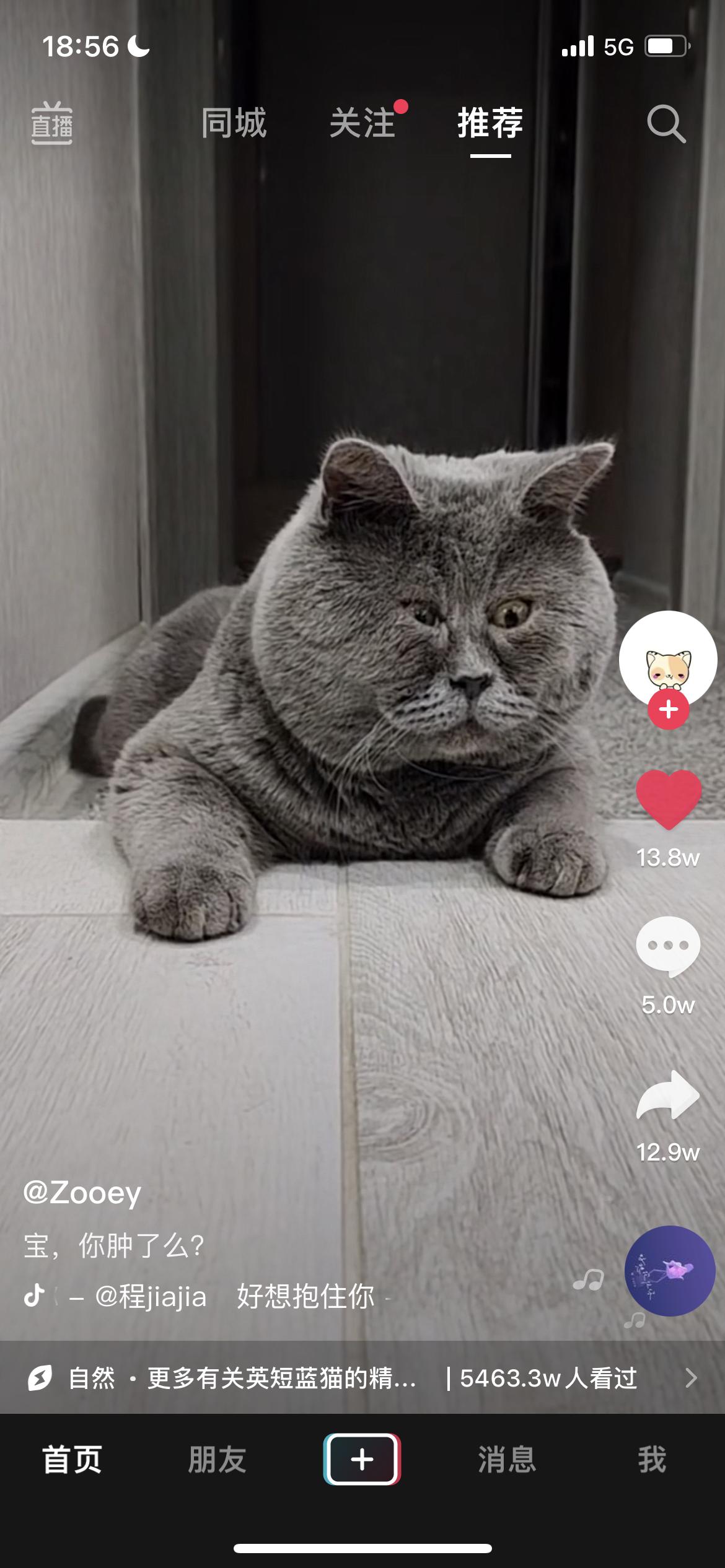This screenshot has width=725, height=1568.
Task: Switch to the 朋友 tab
Action: click(217, 1460)
